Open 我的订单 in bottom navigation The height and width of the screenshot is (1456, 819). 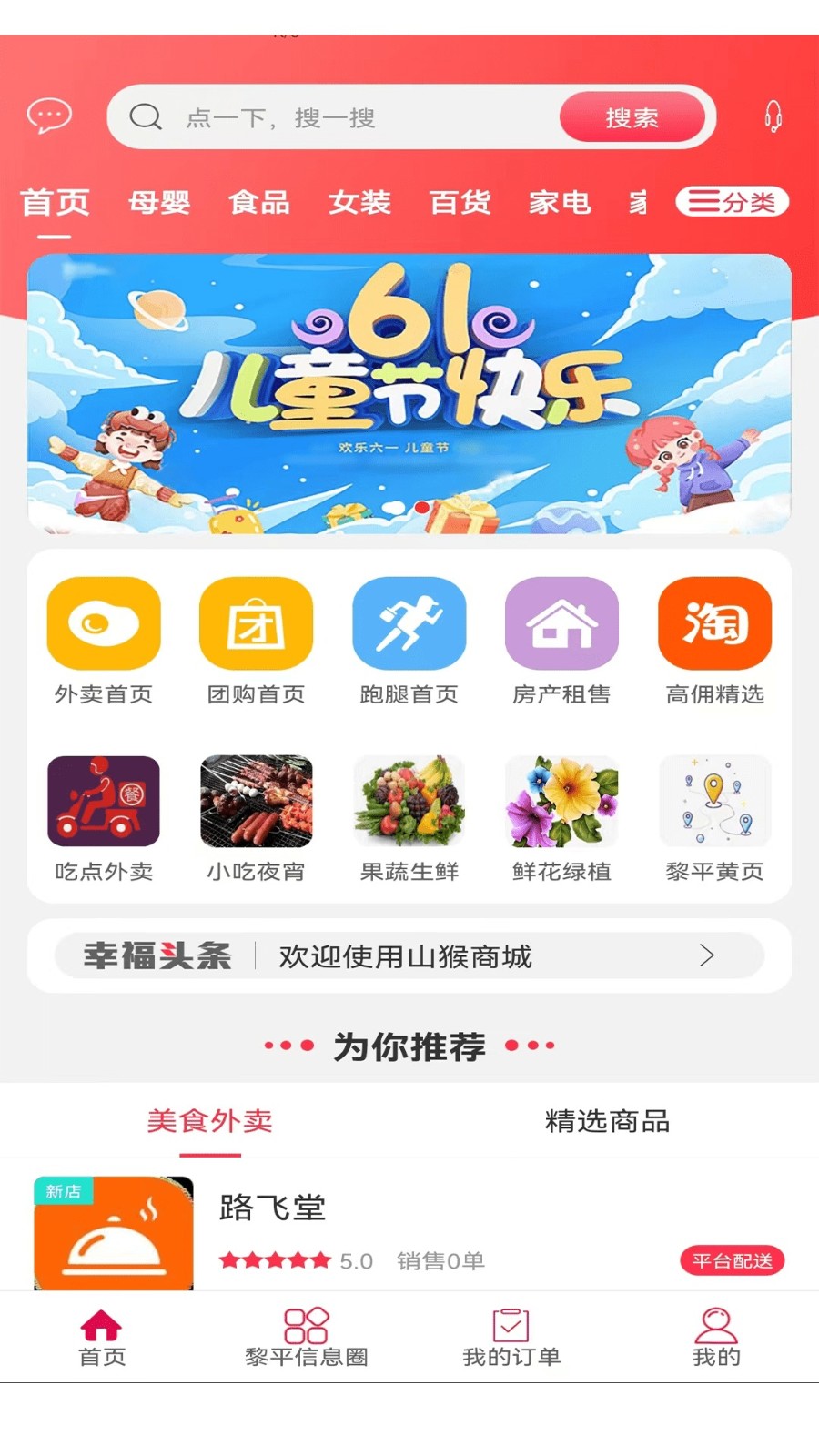(511, 1338)
